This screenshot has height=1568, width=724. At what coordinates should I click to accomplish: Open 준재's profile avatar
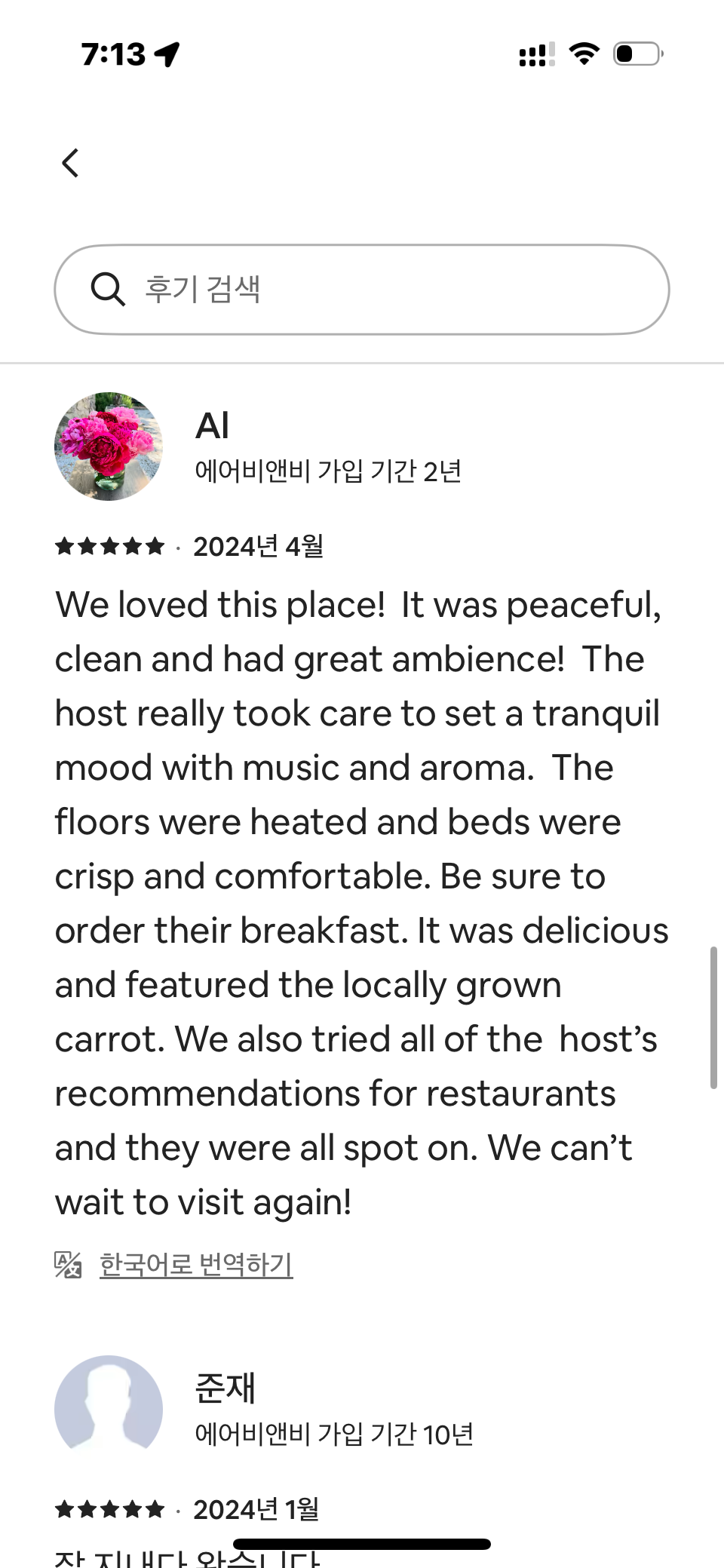[109, 1409]
